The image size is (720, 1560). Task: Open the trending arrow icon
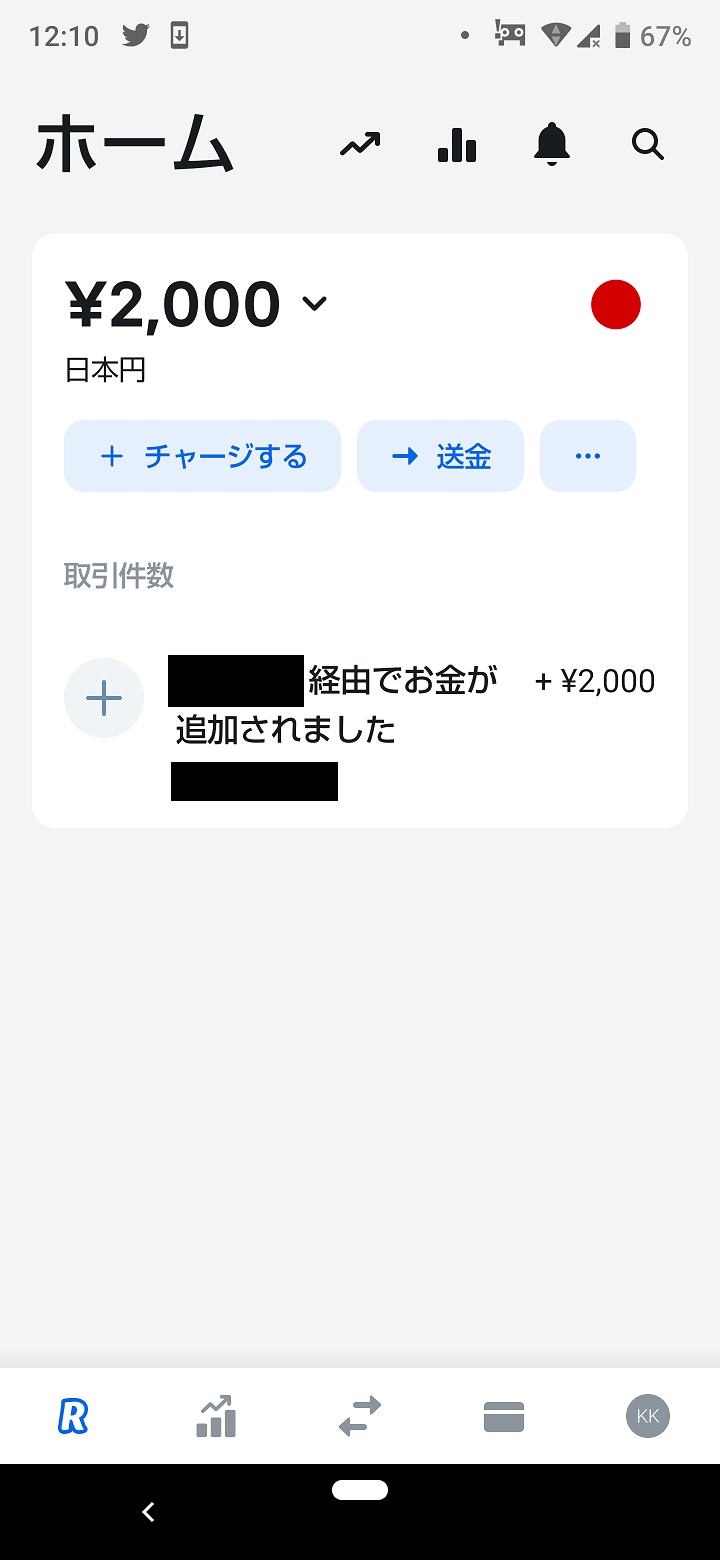point(360,146)
